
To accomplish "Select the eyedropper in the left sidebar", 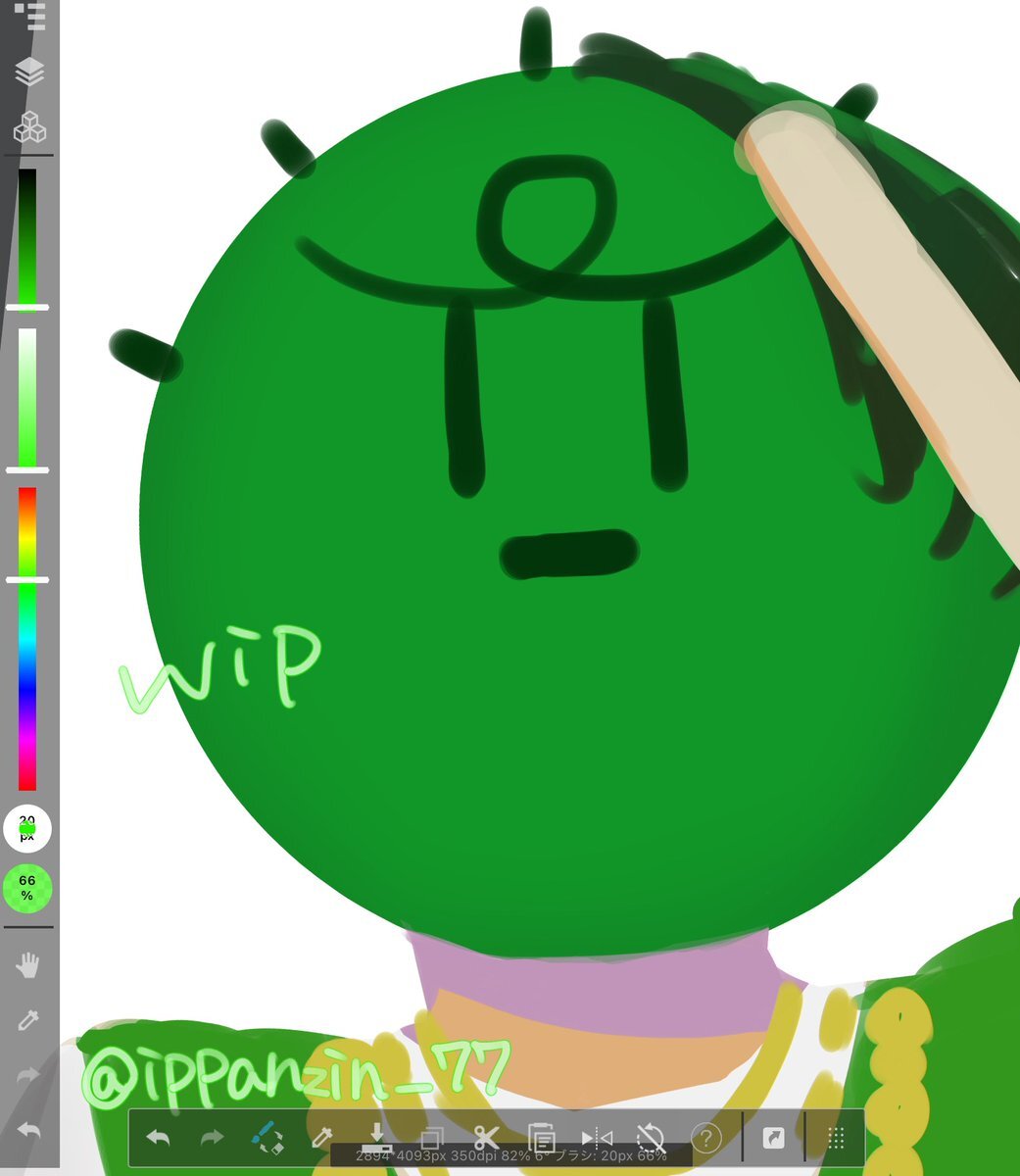I will click(x=28, y=1021).
